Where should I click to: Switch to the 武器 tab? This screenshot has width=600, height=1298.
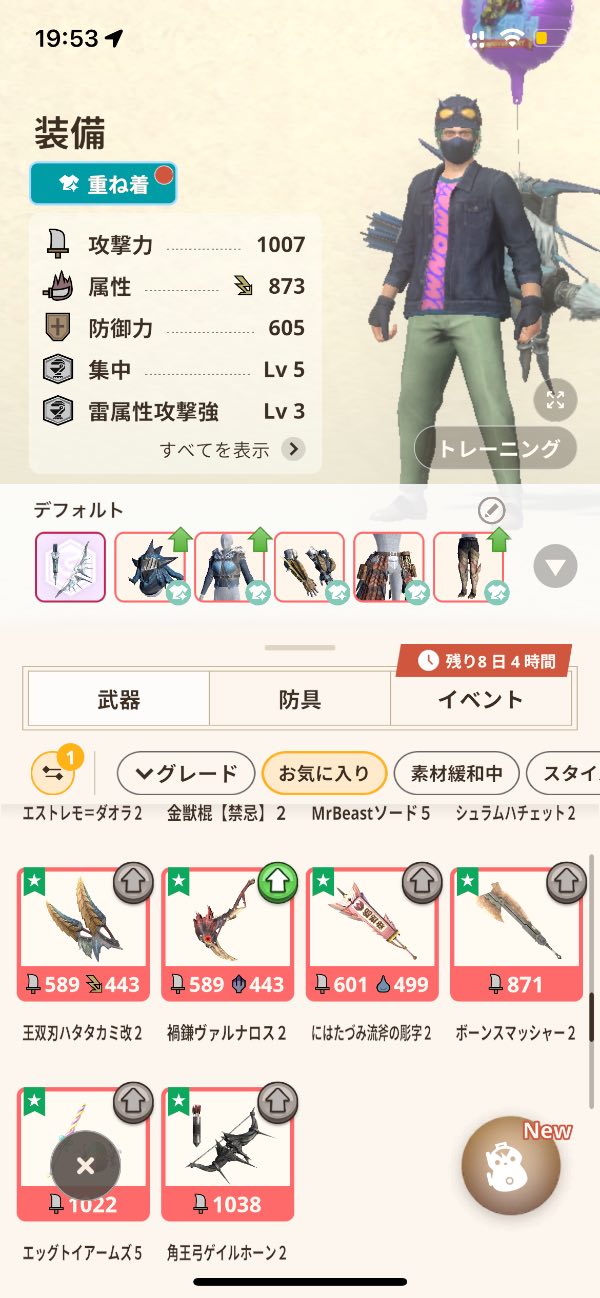click(119, 699)
